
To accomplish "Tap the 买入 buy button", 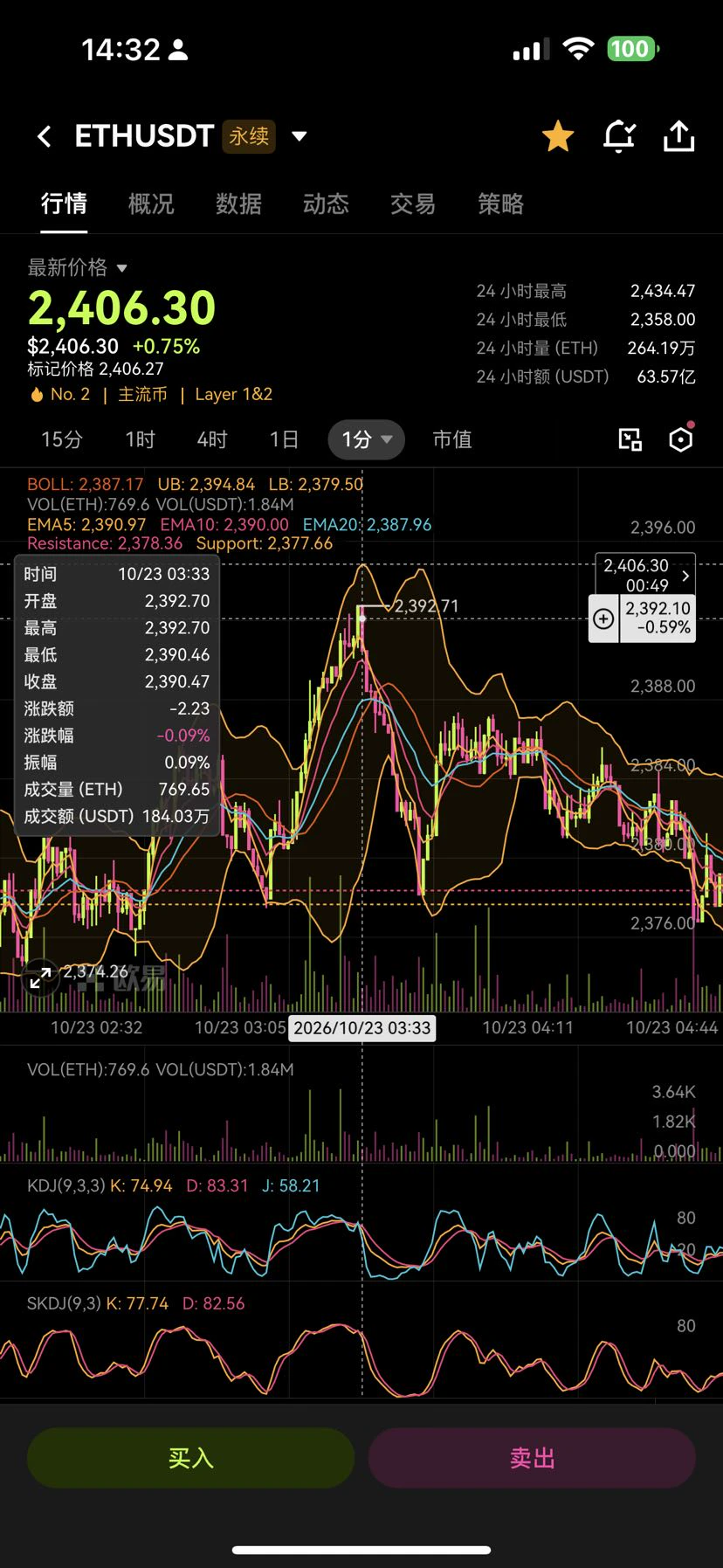I will tap(191, 1458).
